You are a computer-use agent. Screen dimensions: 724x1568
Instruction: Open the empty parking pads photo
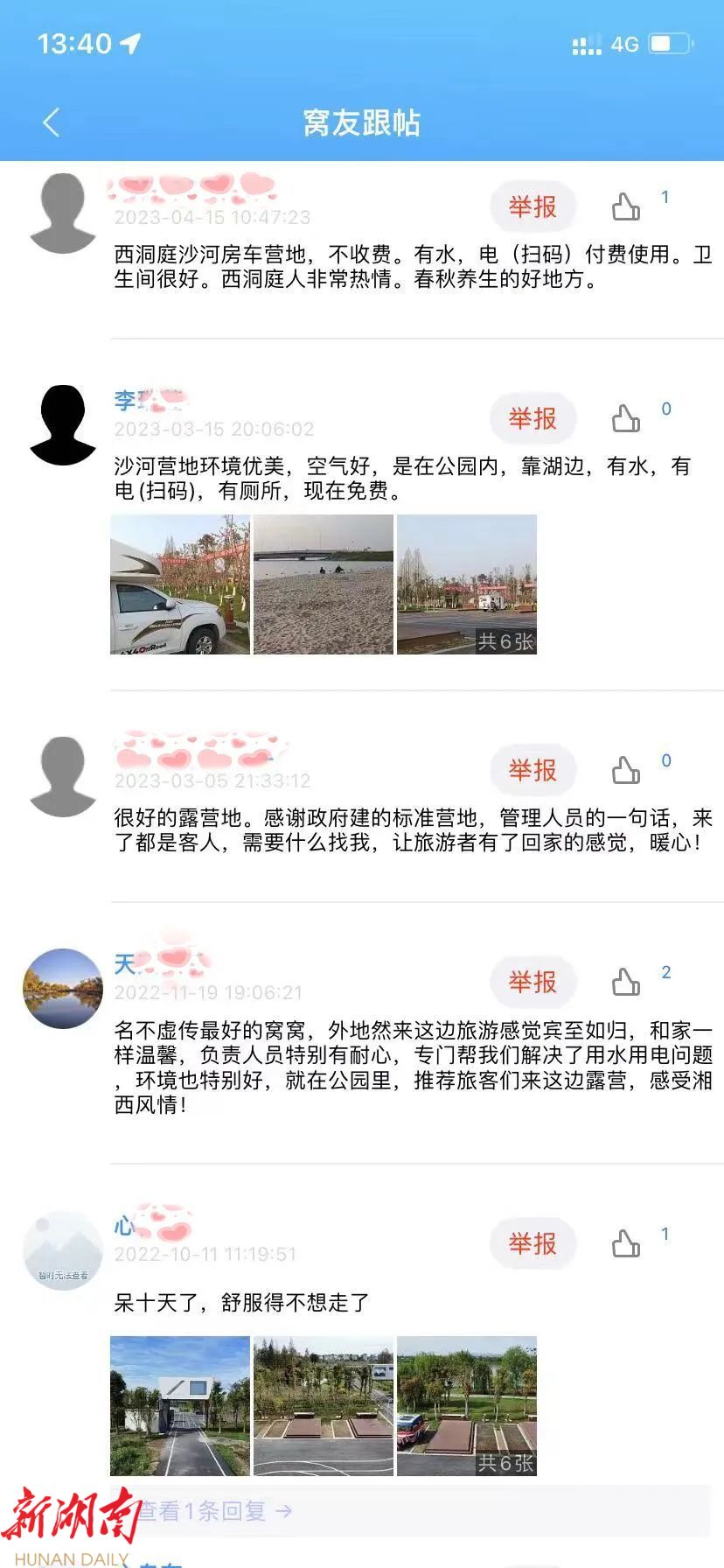[x=324, y=1406]
